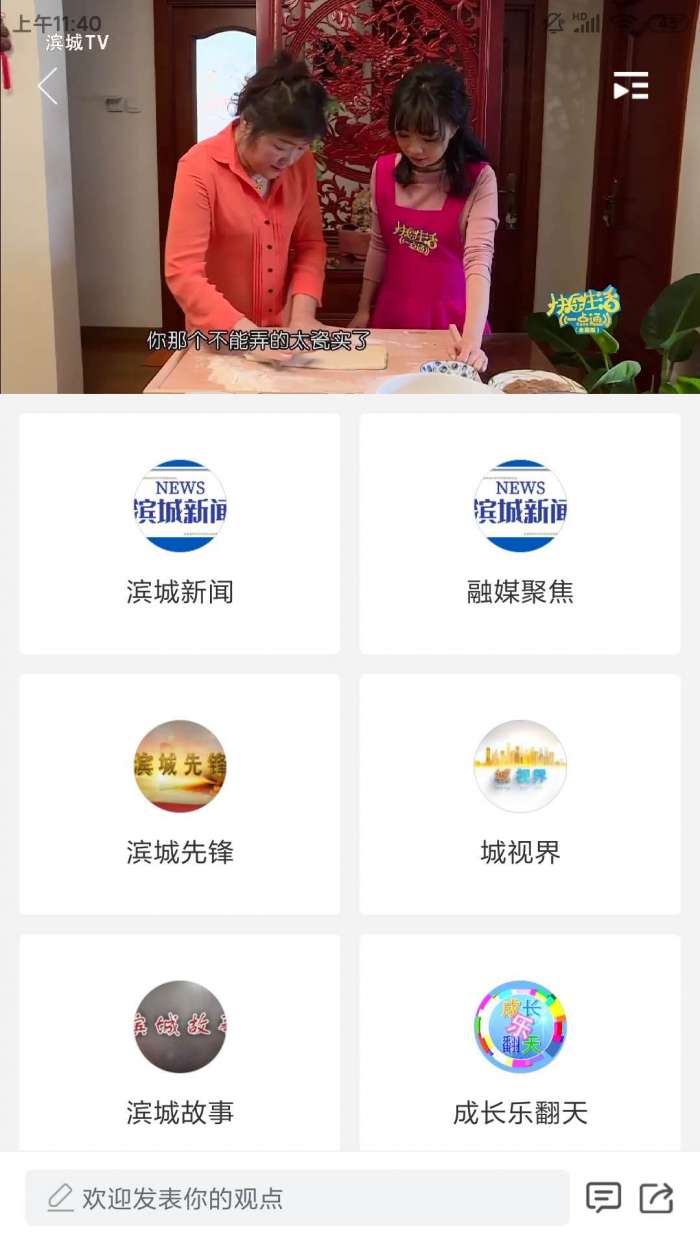The image size is (700, 1244).
Task: Open the 滨城先锋 channel card
Action: click(x=180, y=794)
